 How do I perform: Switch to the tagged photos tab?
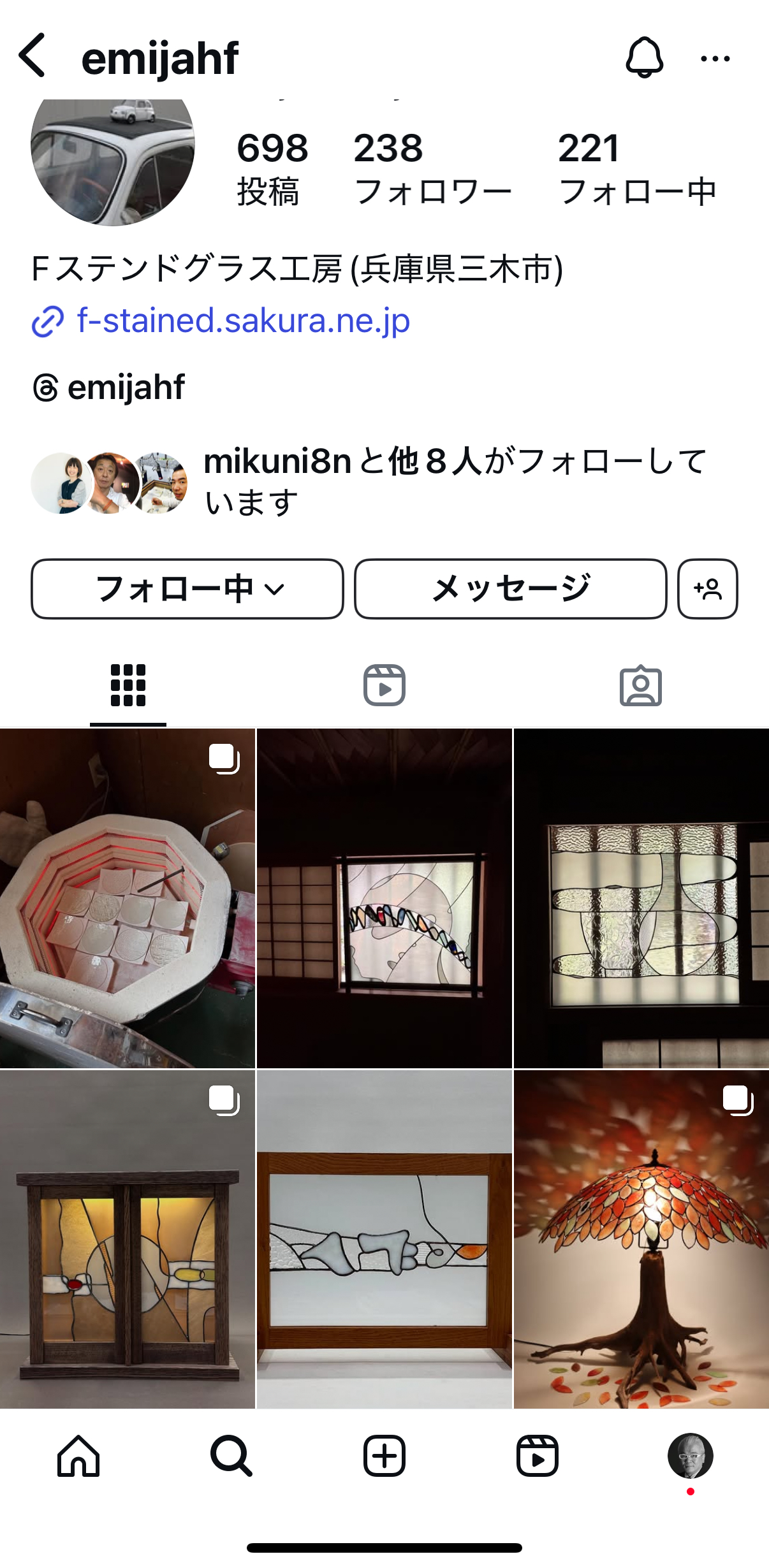(641, 685)
